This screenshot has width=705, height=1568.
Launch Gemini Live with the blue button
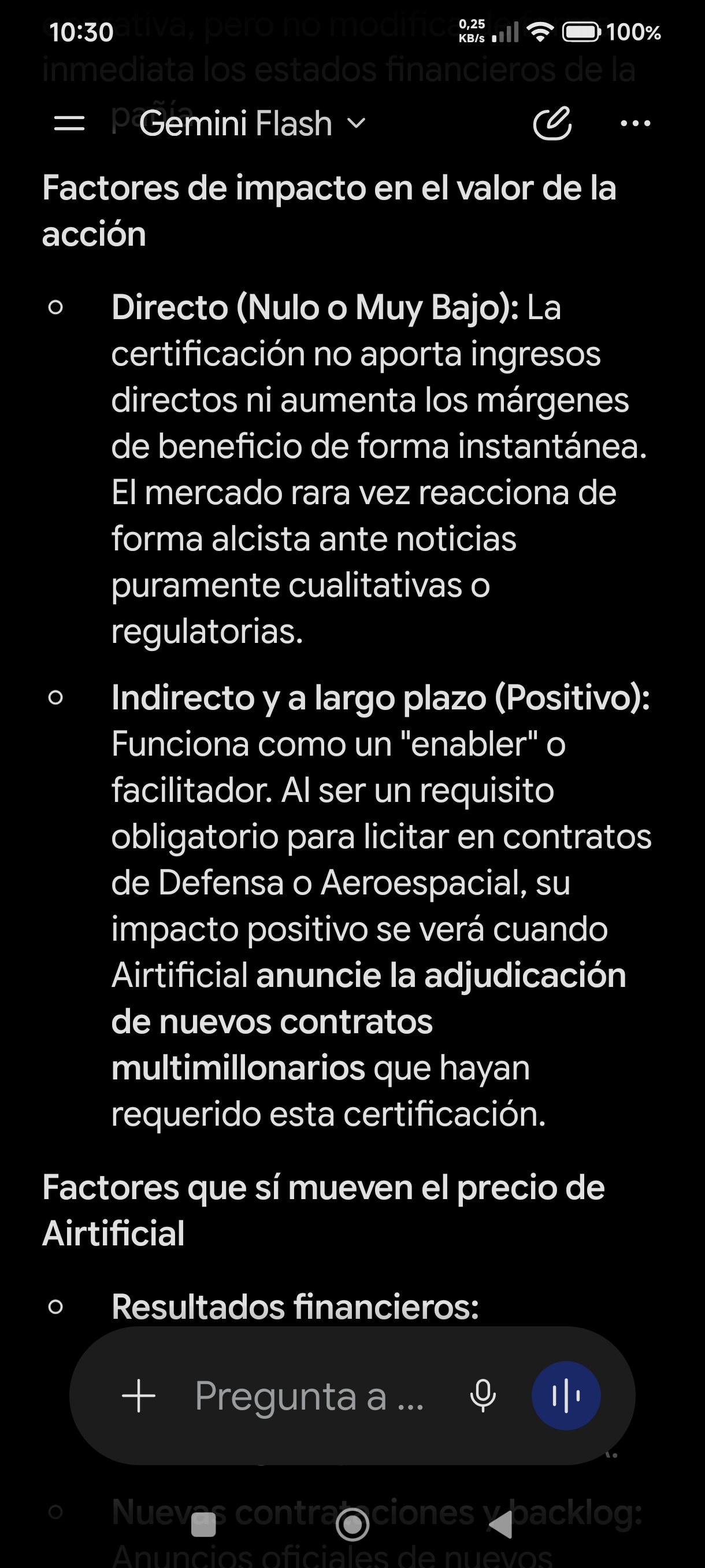click(566, 1396)
